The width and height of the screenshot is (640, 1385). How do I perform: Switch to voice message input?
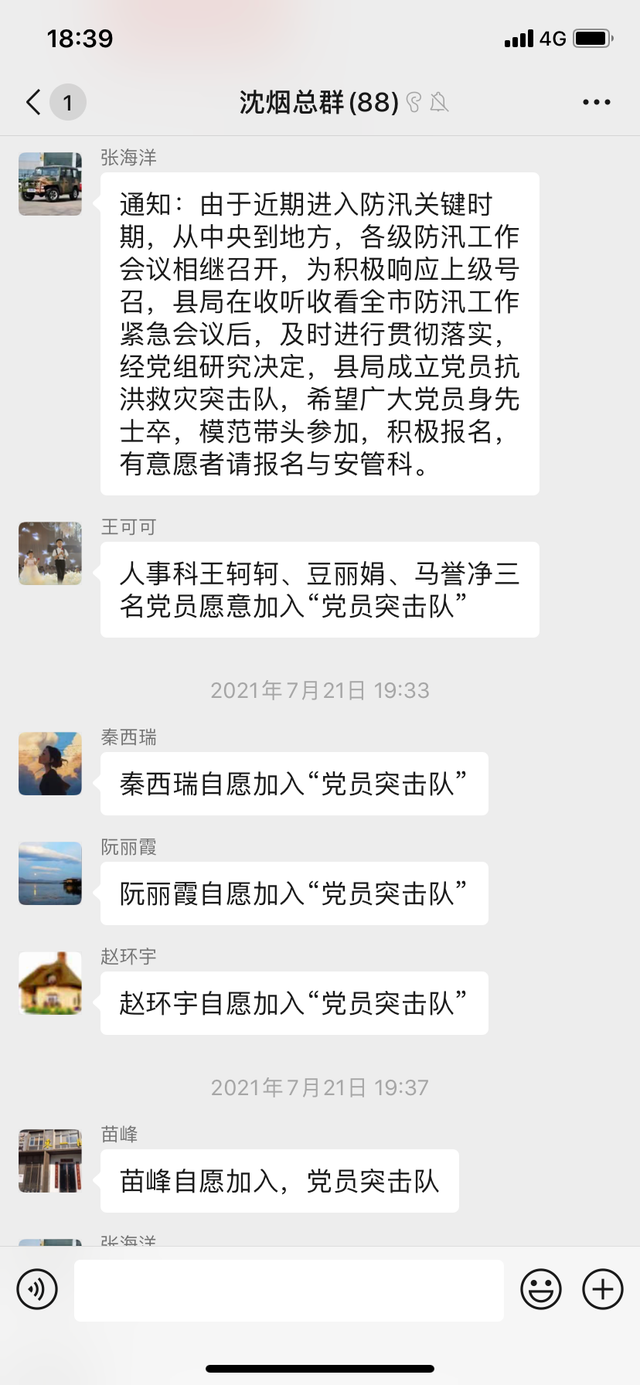click(37, 1290)
